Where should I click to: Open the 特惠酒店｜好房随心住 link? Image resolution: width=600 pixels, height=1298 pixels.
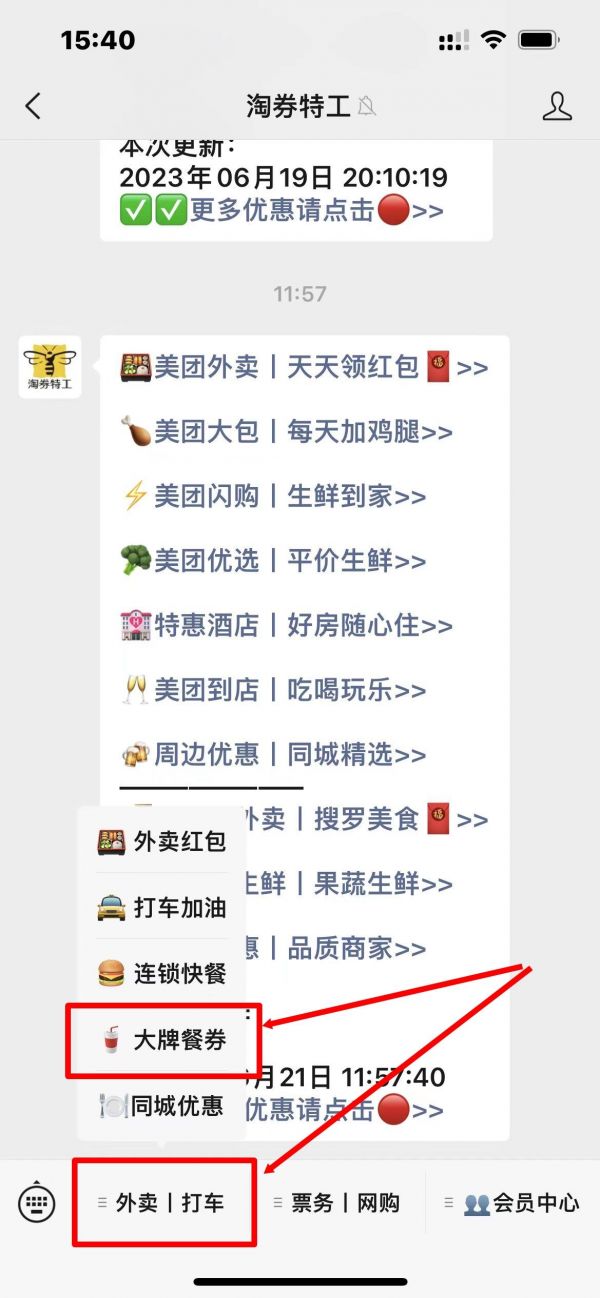click(x=285, y=625)
